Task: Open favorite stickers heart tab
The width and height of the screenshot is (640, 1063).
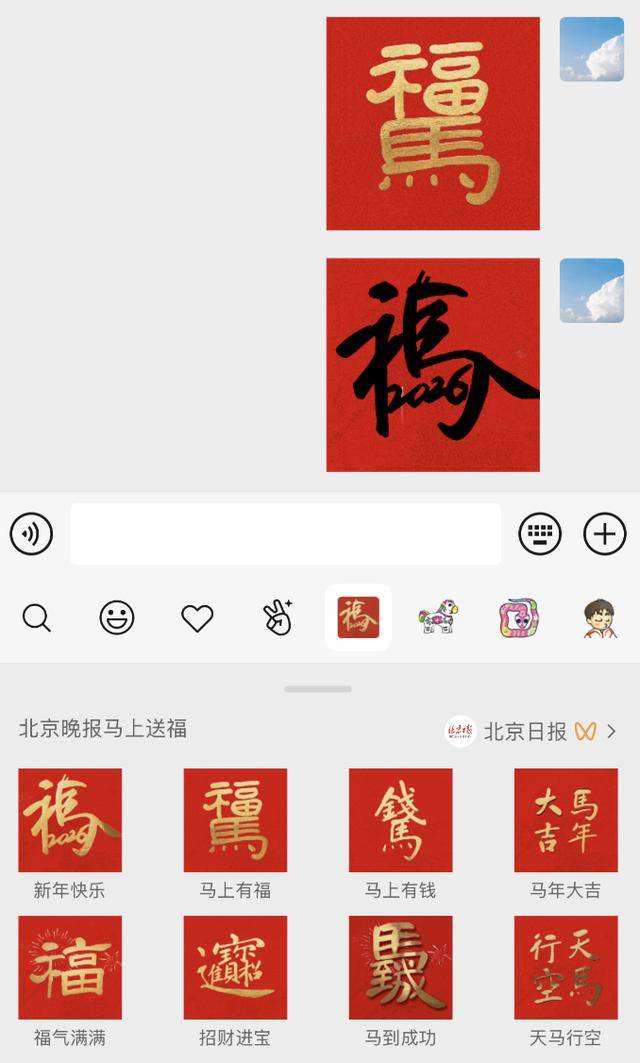Action: point(197,618)
